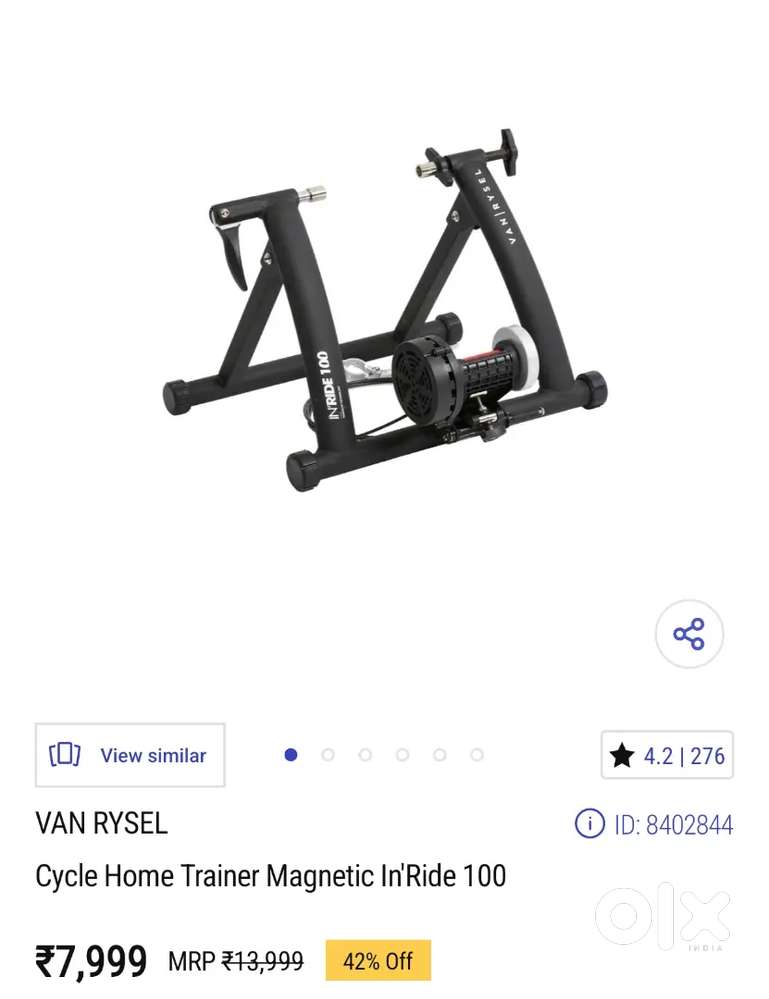The image size is (769, 999).
Task: Select the third carousel dot
Action: click(365, 755)
